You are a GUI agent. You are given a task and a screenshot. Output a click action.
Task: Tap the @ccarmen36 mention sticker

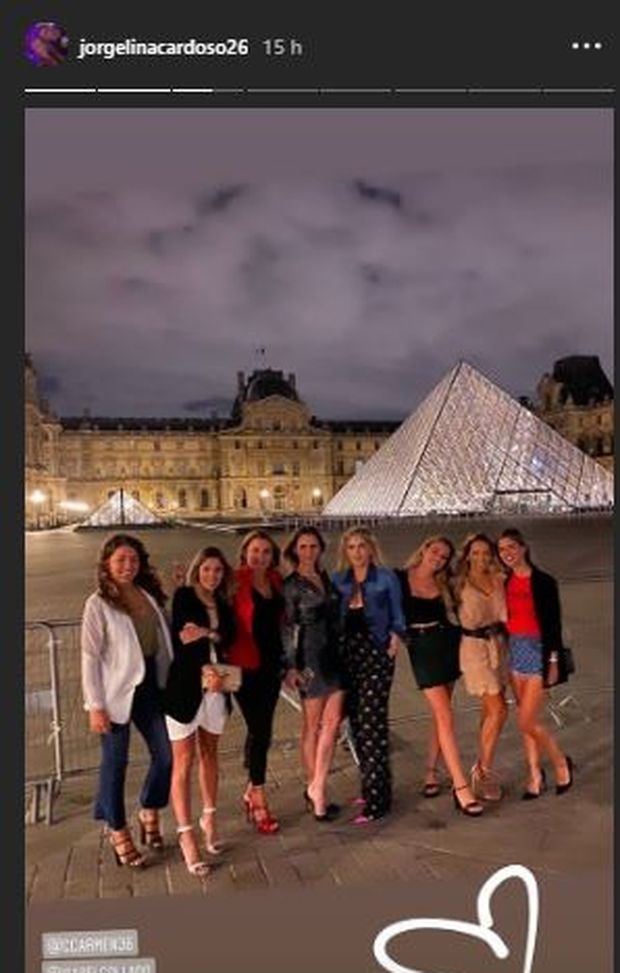tap(89, 943)
